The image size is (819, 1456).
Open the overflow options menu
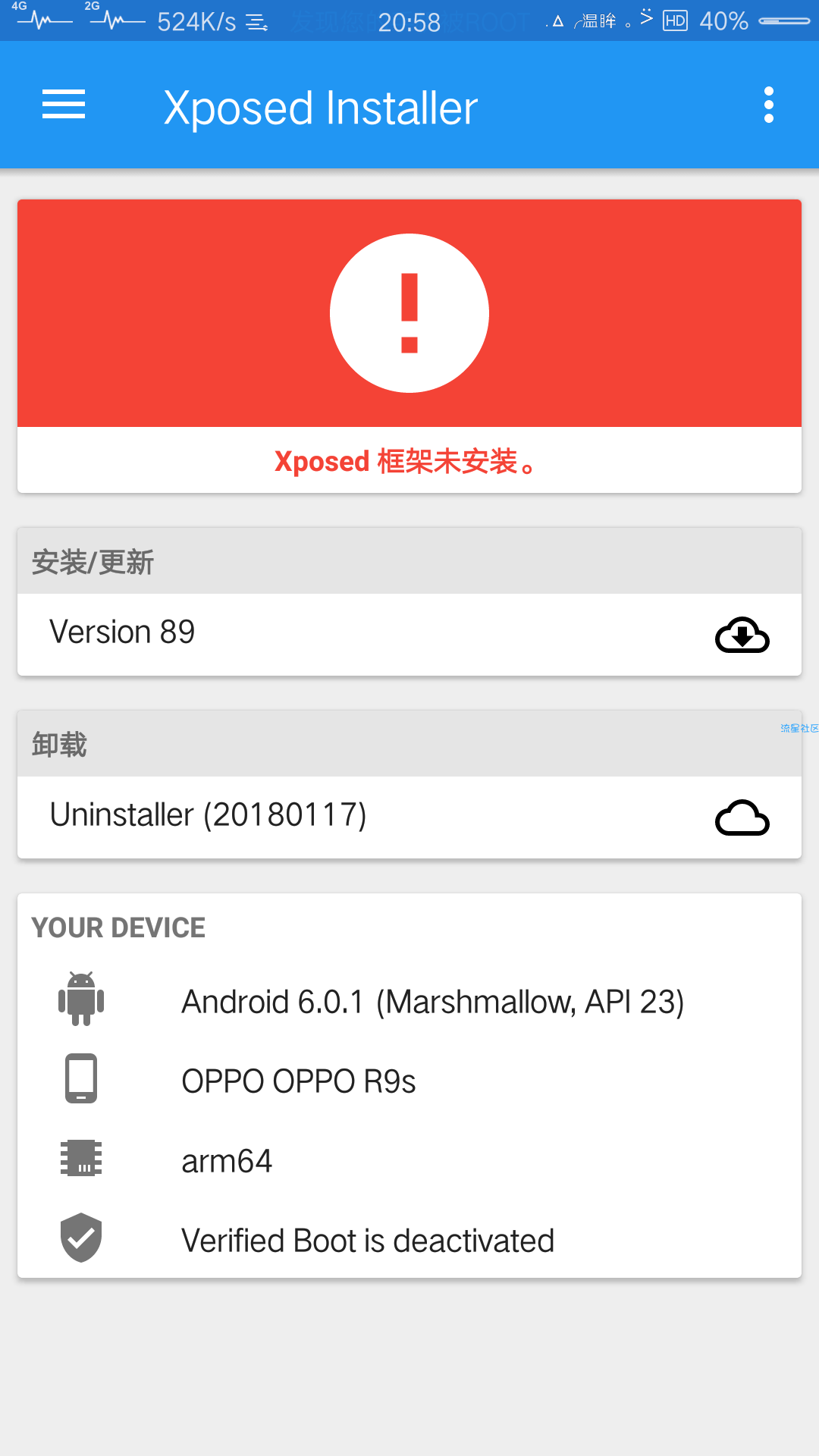(x=768, y=105)
